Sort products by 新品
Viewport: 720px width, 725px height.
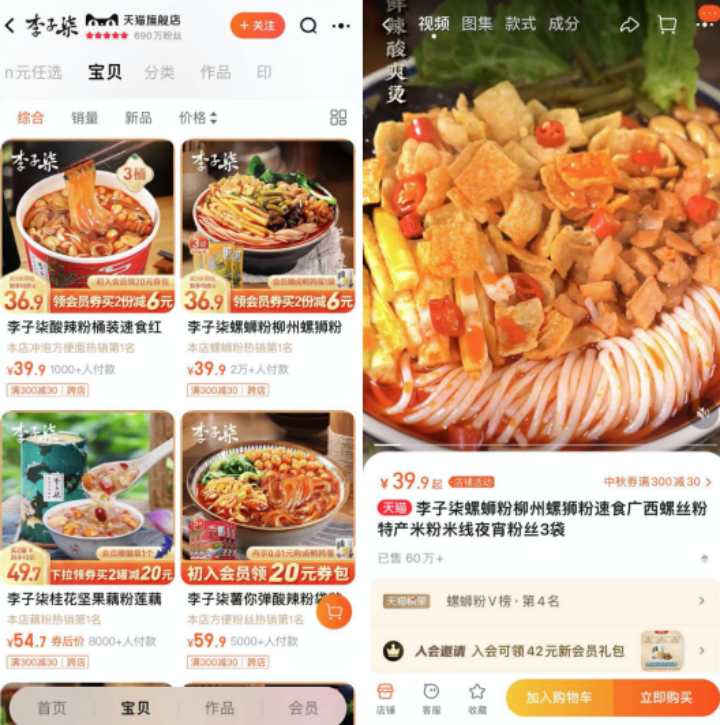tap(138, 118)
